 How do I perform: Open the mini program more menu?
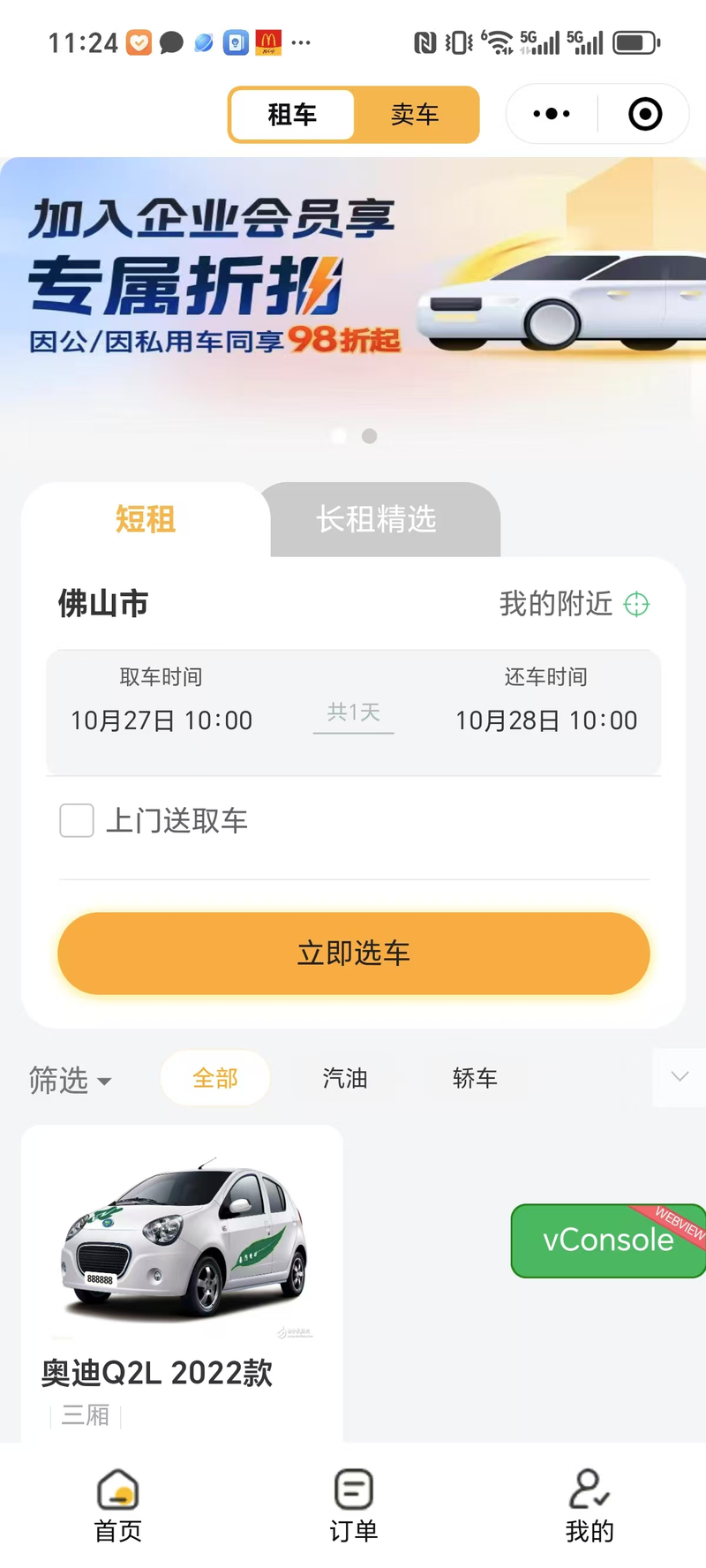(552, 114)
